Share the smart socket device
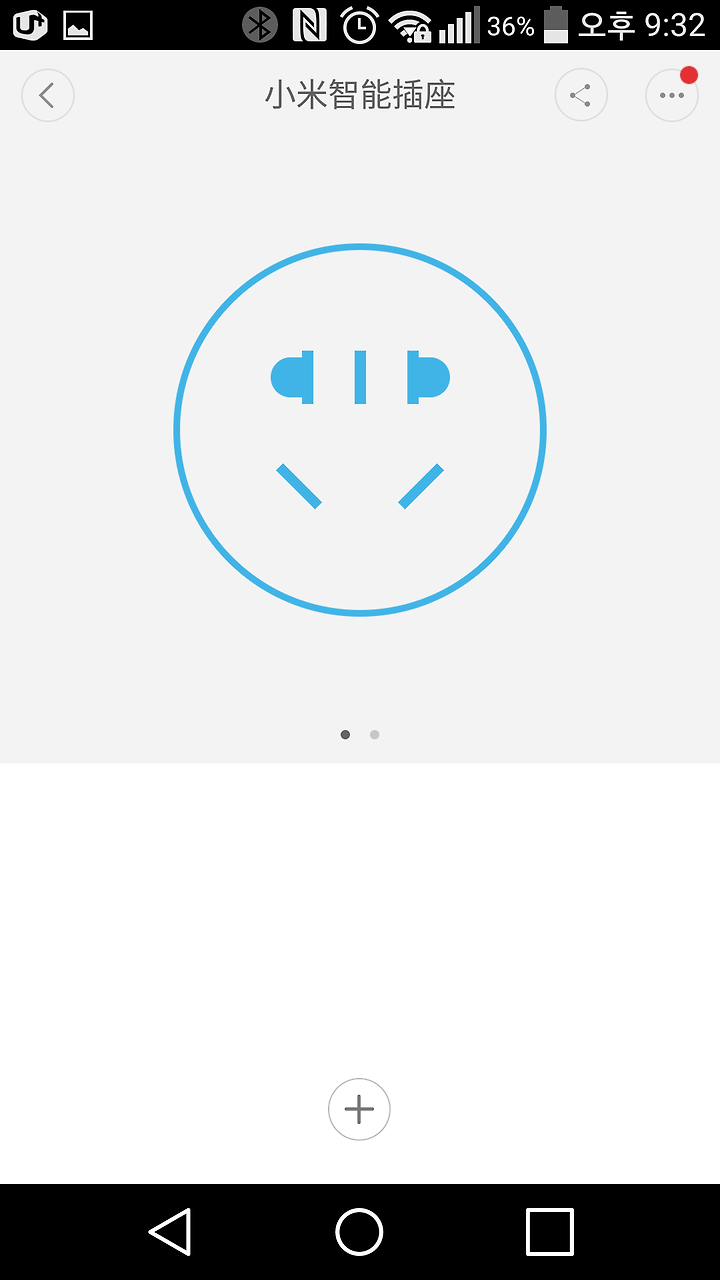Screen dimensions: 720x1280 pyautogui.click(x=581, y=96)
